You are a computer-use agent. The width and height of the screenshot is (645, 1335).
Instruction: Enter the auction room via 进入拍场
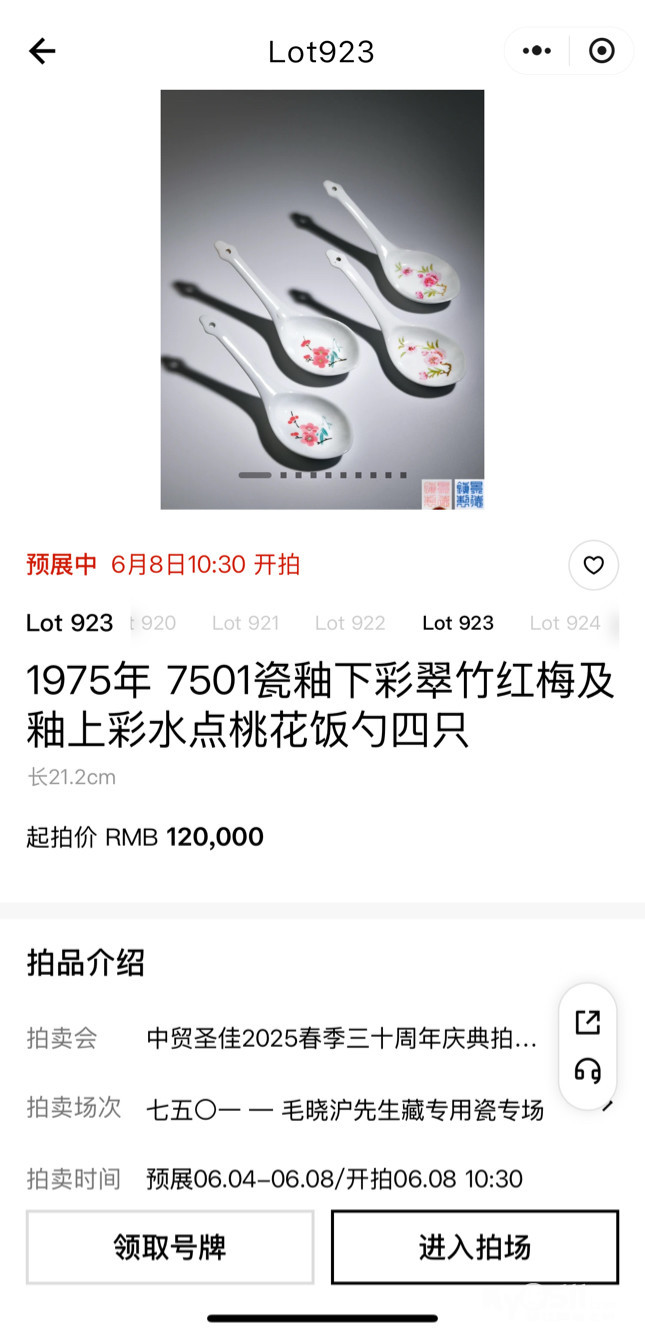475,1247
